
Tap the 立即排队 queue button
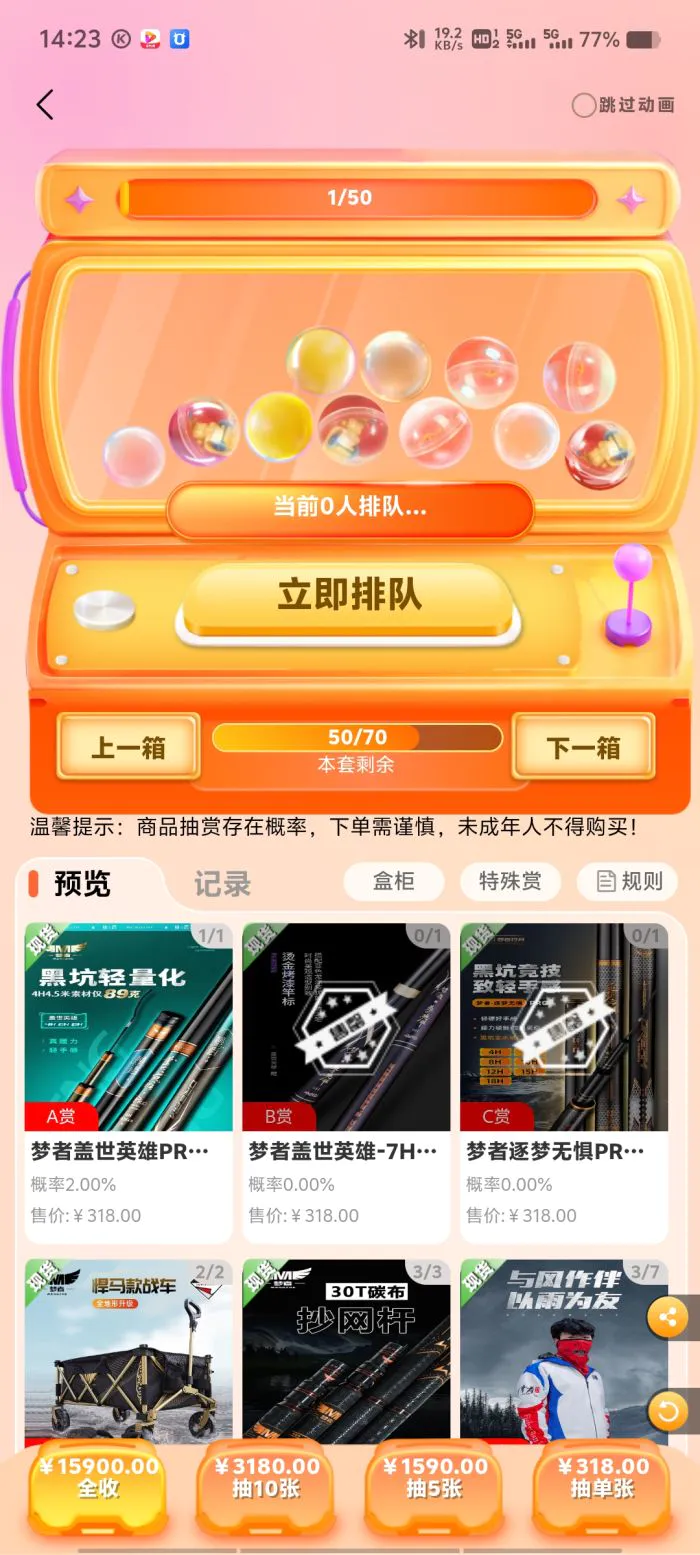pyautogui.click(x=349, y=596)
